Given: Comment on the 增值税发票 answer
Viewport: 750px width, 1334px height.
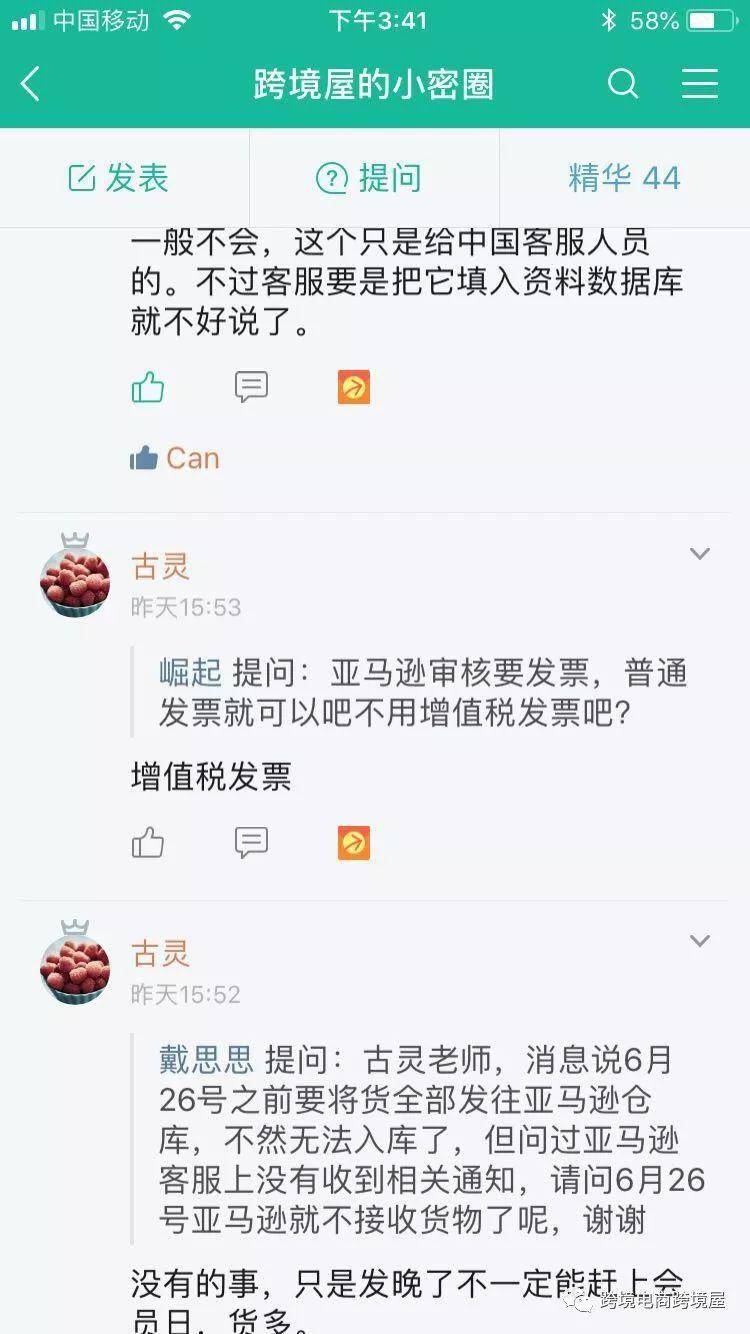Looking at the screenshot, I should [x=251, y=843].
